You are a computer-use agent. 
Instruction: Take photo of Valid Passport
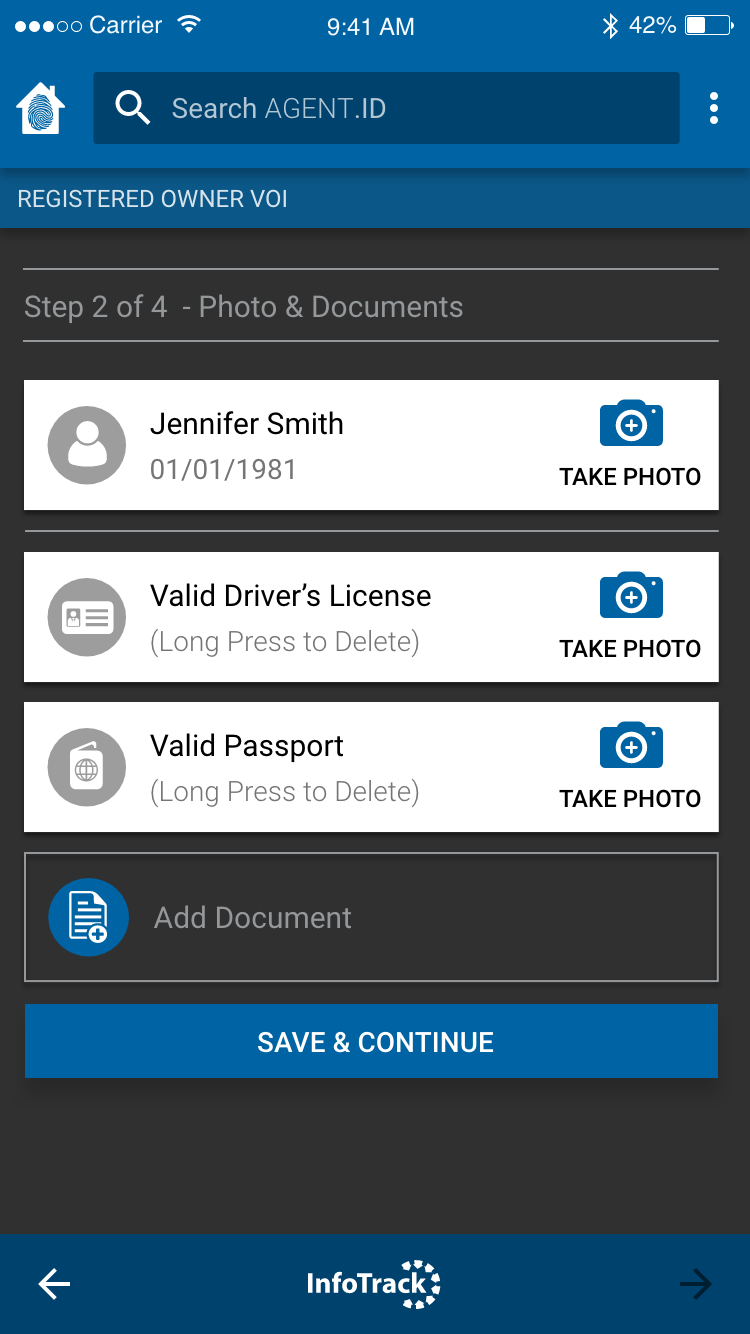[630, 767]
